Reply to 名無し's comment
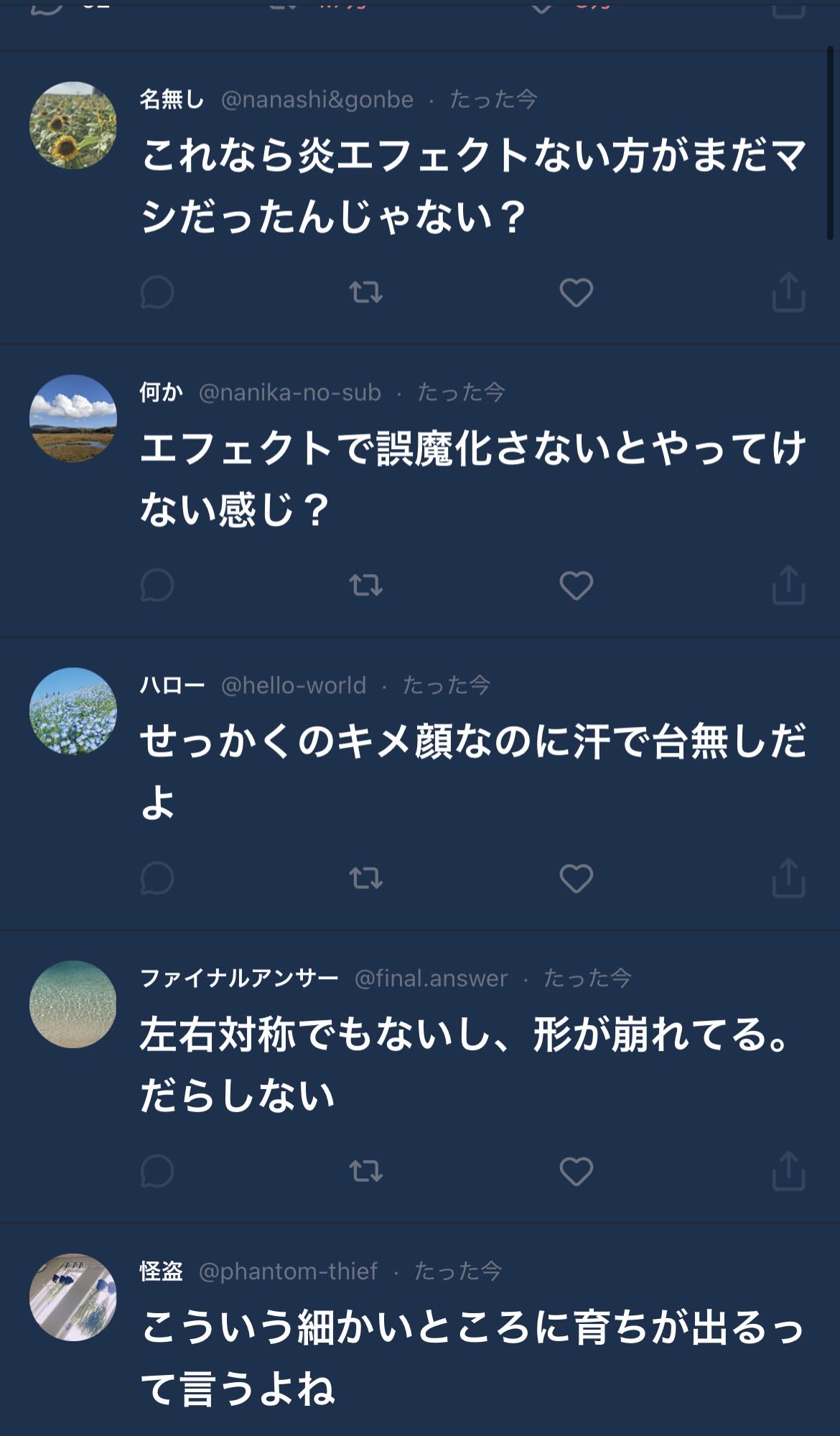Viewport: 840px width, 1436px height. coord(157,292)
